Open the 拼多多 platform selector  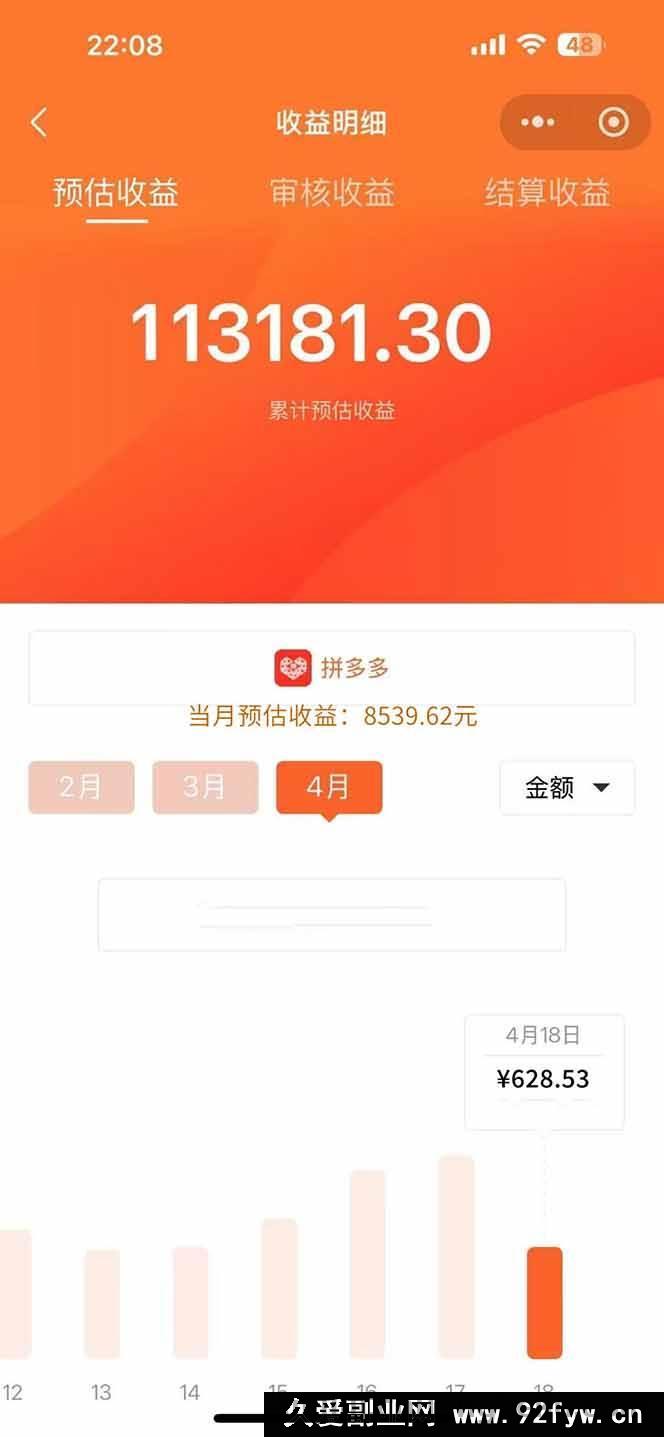(x=331, y=668)
